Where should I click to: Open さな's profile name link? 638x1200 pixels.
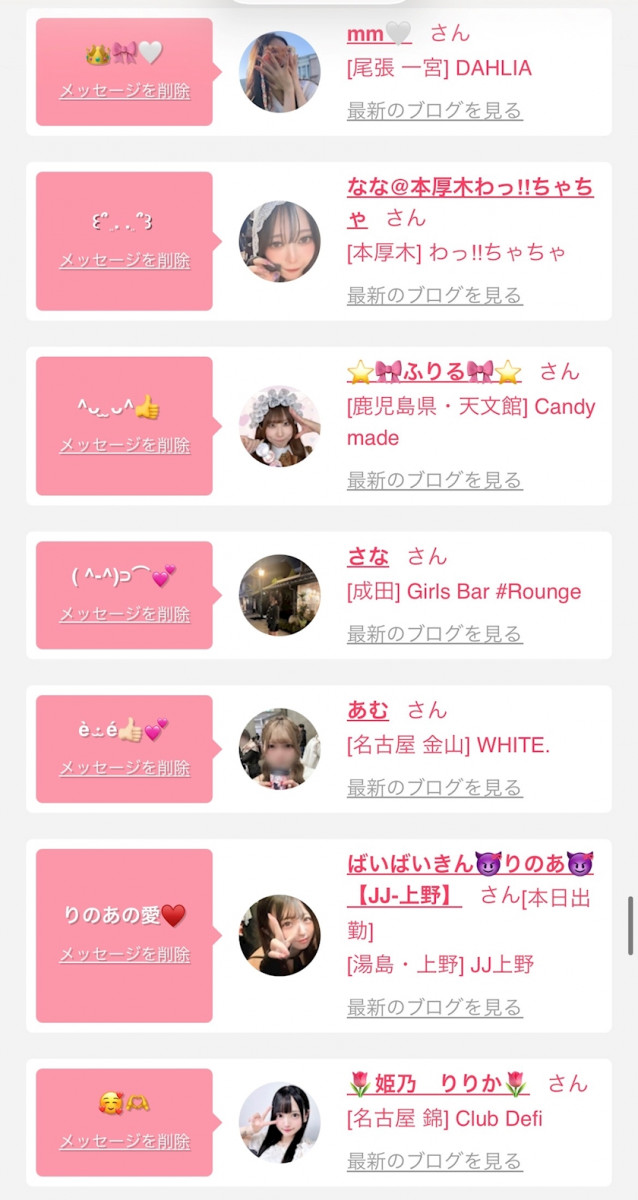(368, 557)
